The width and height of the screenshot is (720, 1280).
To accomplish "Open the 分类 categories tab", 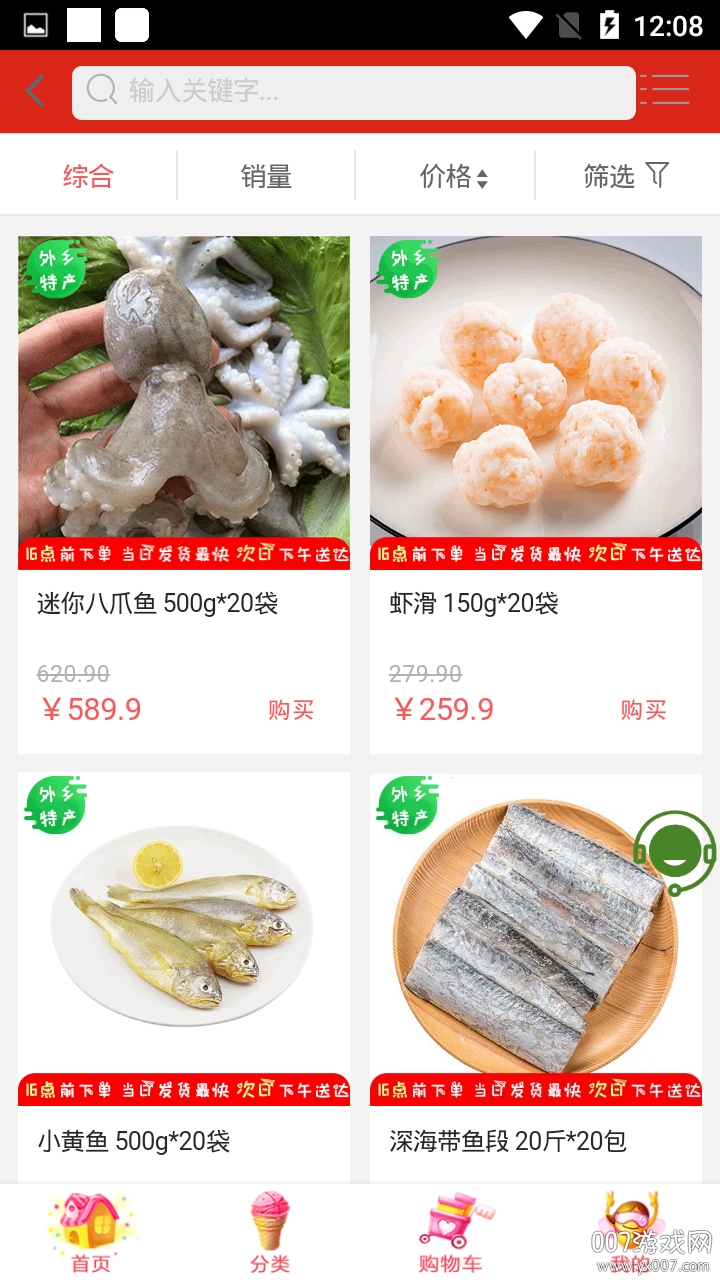I will click(x=270, y=1232).
